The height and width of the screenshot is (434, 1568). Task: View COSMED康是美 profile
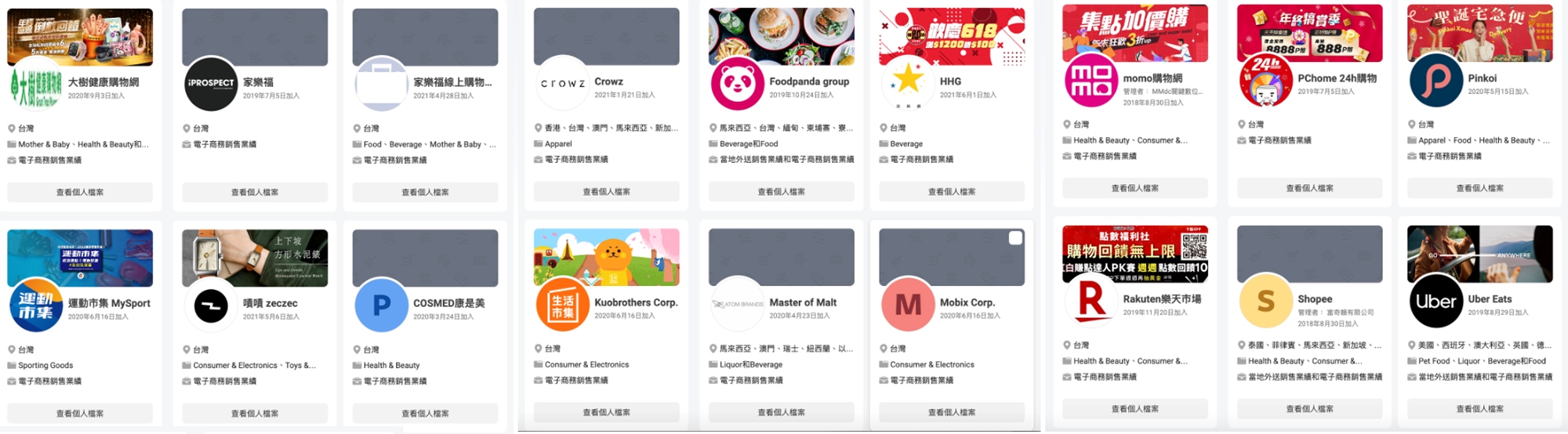pos(425,413)
